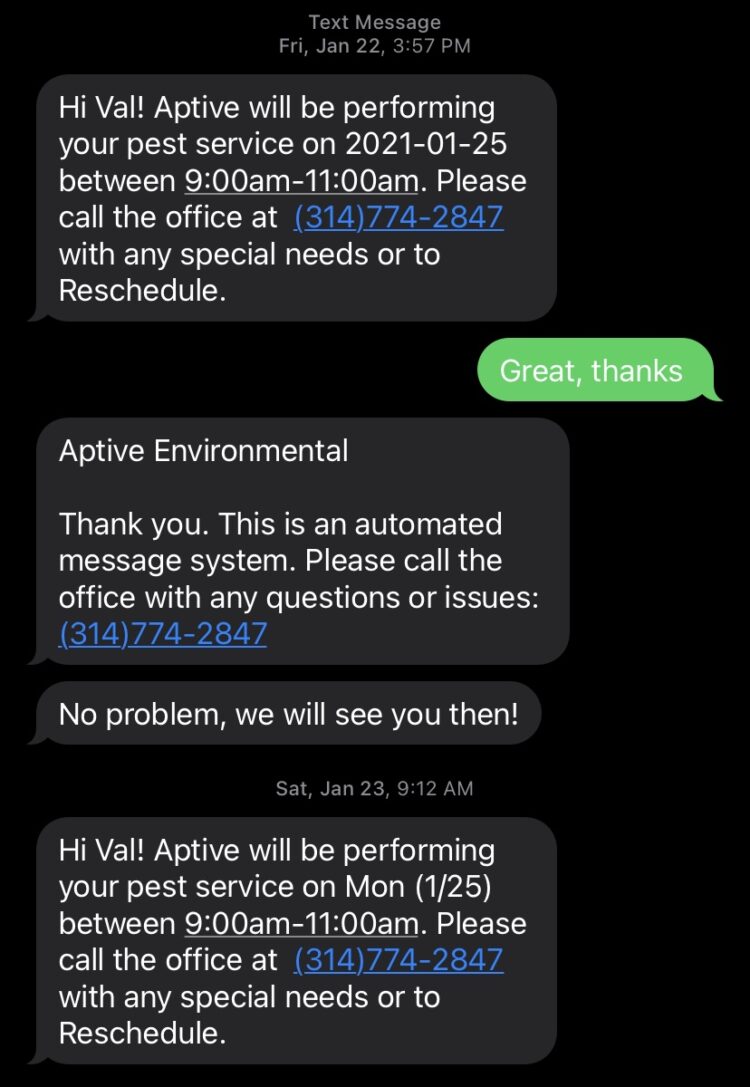
Task: Tap the phone number in the last message
Action: tap(399, 960)
